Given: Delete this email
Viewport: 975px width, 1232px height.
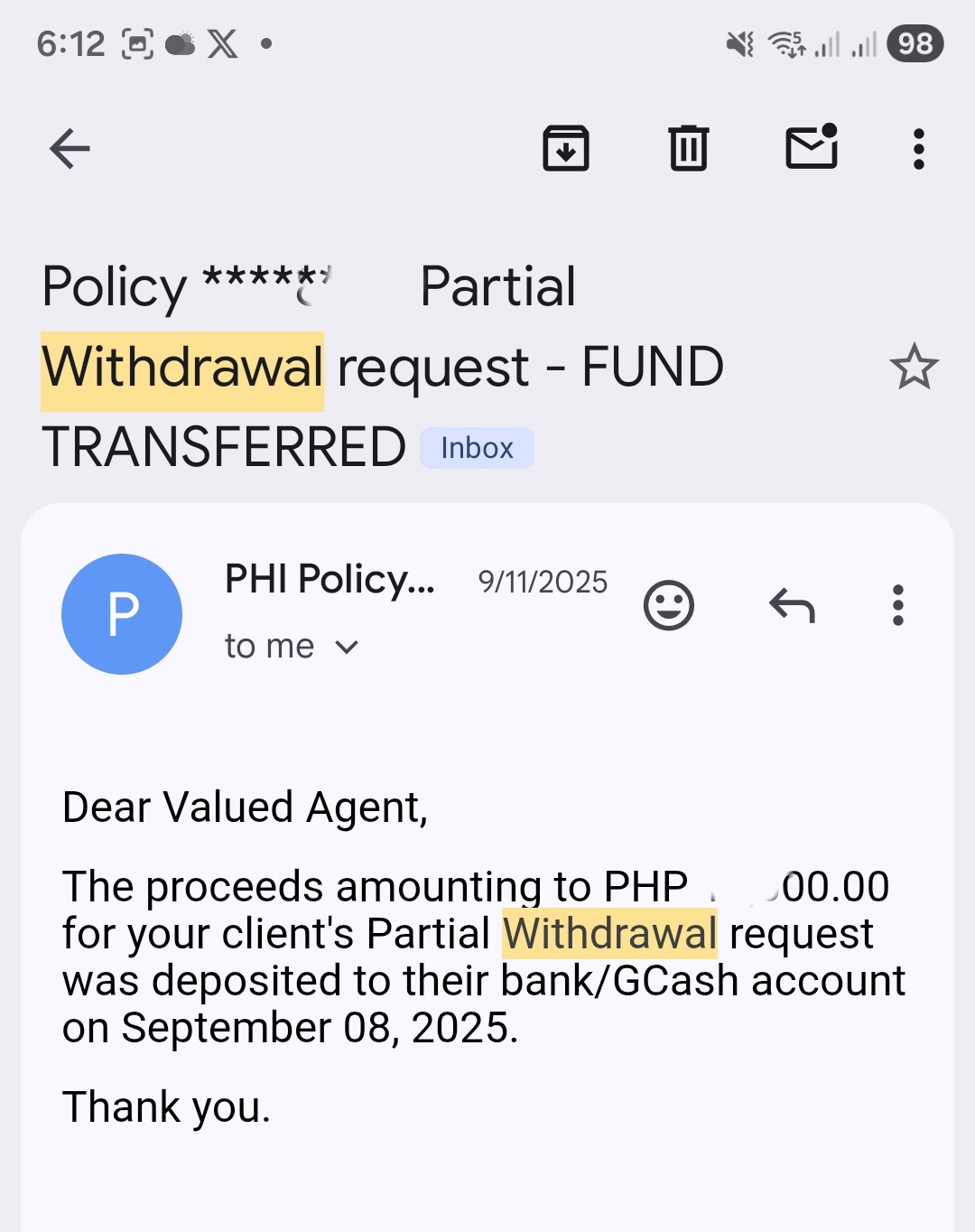Looking at the screenshot, I should pos(689,149).
